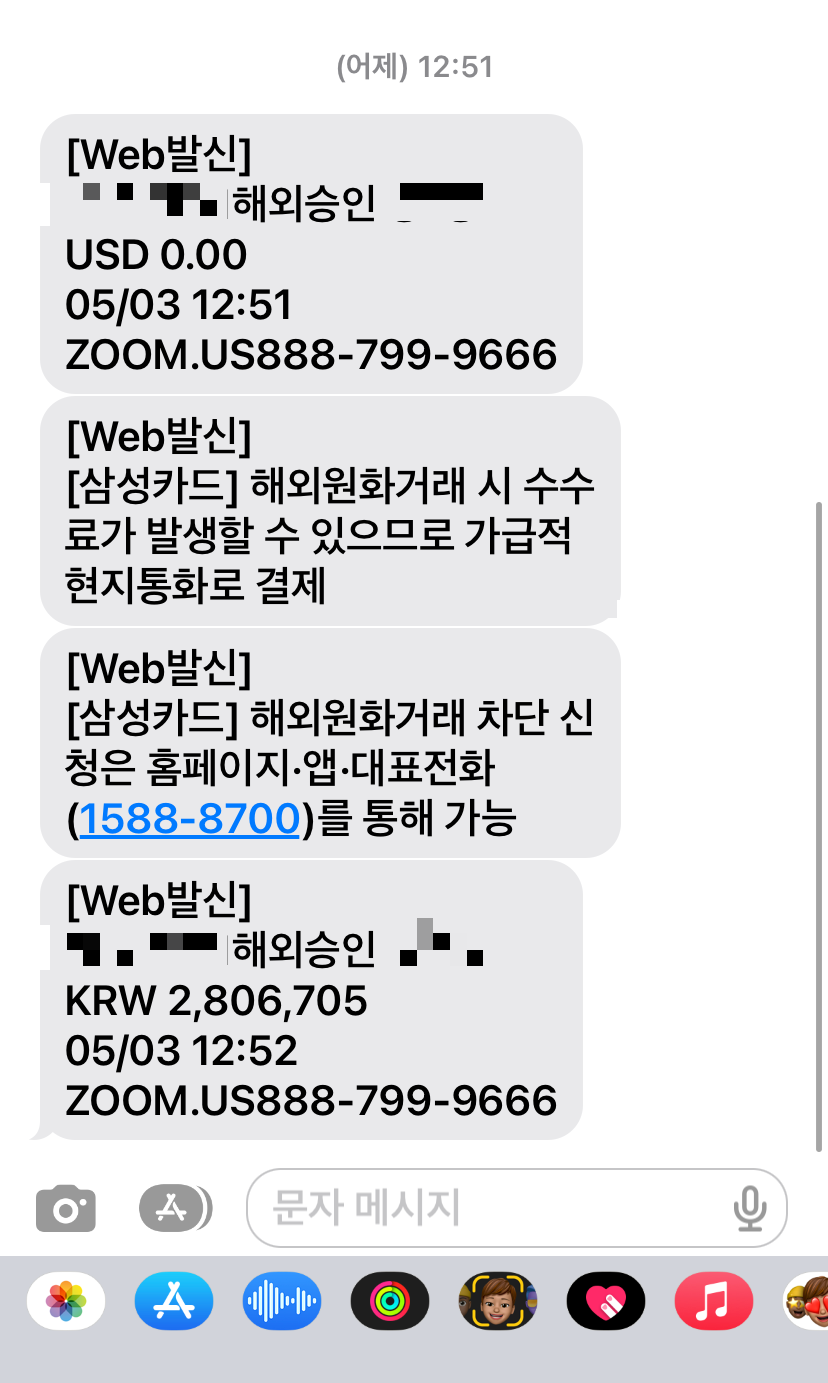Start dictation with the microphone icon
Screen dimensions: 828x1383
point(751,1208)
